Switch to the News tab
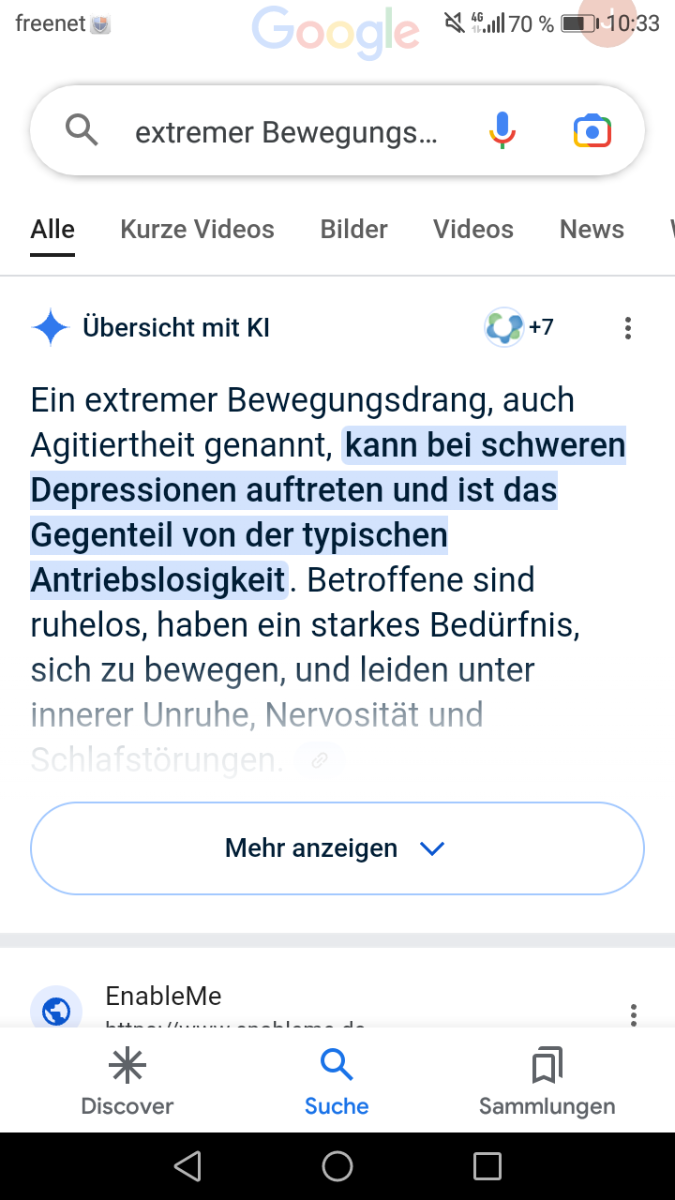This screenshot has height=1200, width=675. click(x=591, y=229)
